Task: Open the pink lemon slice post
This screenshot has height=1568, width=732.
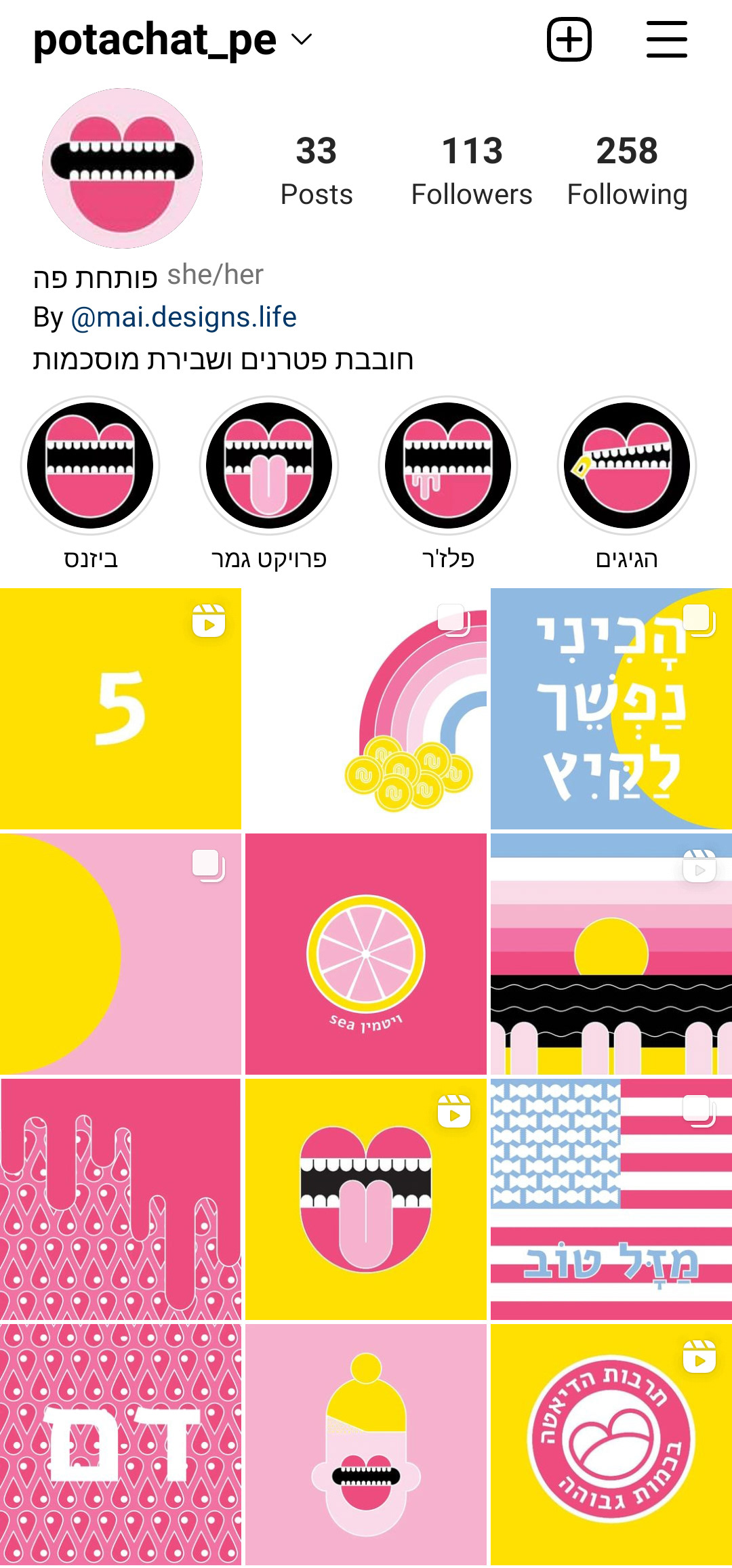Action: pyautogui.click(x=366, y=954)
